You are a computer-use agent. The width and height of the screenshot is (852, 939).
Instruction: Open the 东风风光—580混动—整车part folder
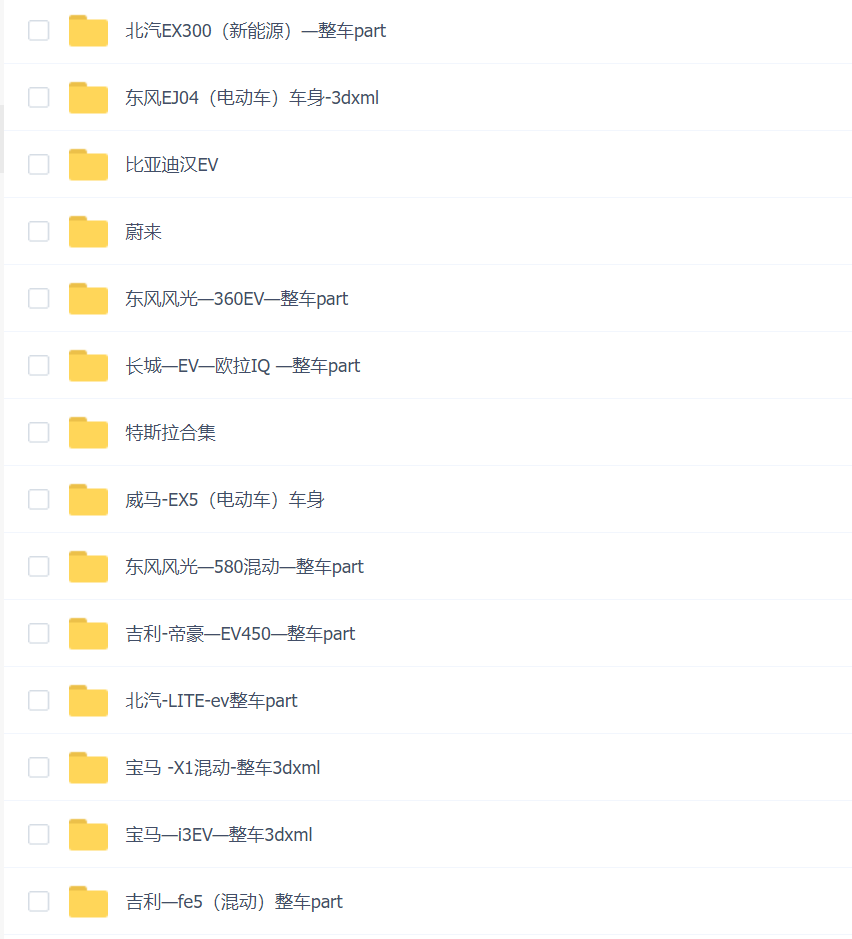[x=244, y=567]
